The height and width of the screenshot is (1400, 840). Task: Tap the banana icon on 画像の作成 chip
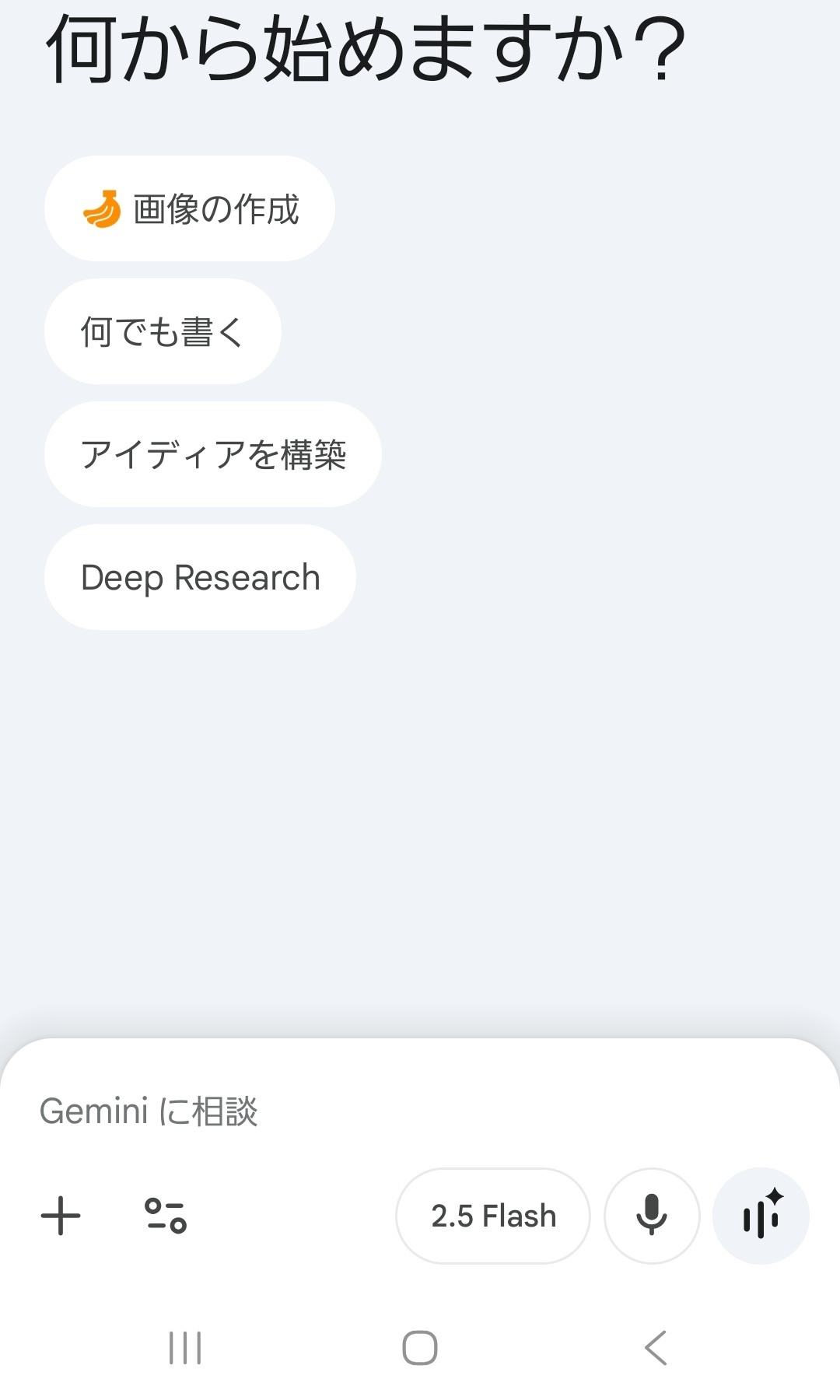point(103,208)
